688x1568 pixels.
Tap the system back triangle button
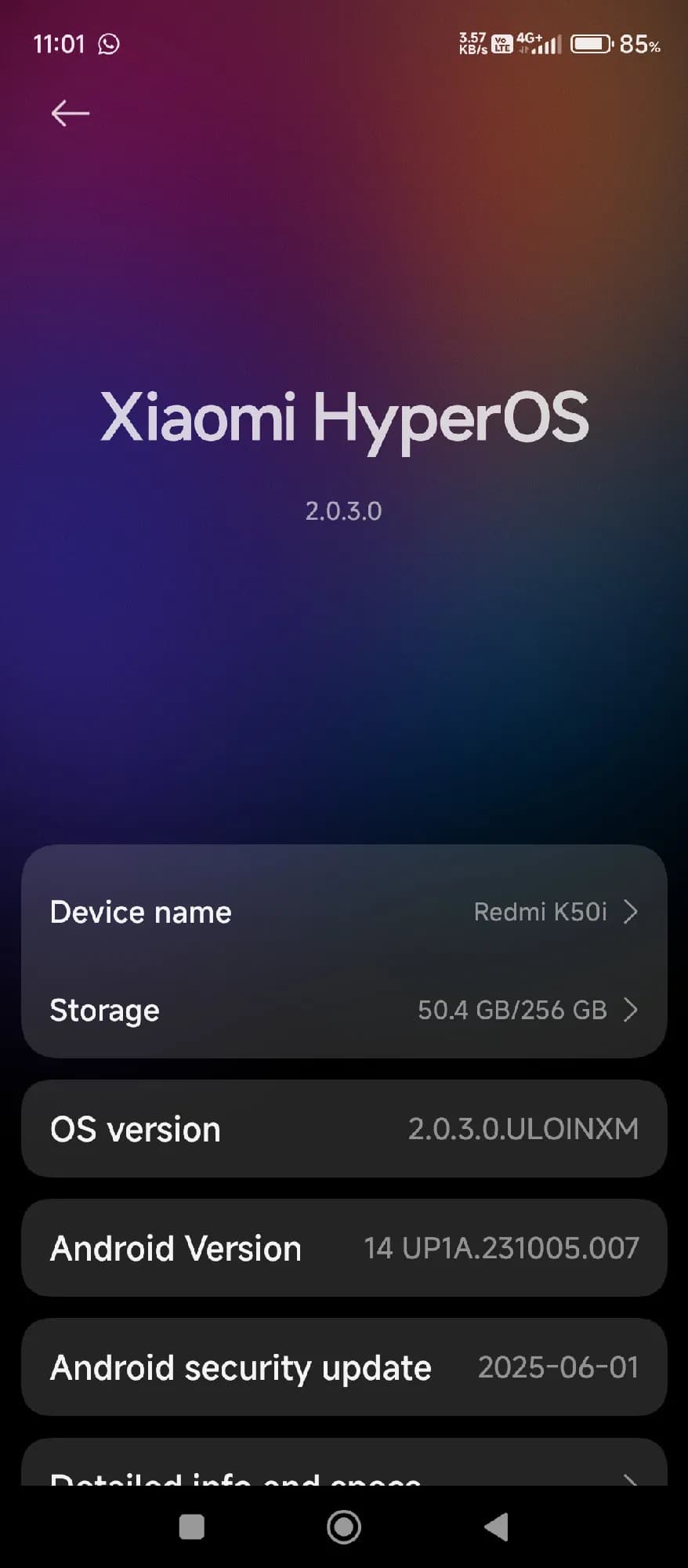[x=496, y=1526]
